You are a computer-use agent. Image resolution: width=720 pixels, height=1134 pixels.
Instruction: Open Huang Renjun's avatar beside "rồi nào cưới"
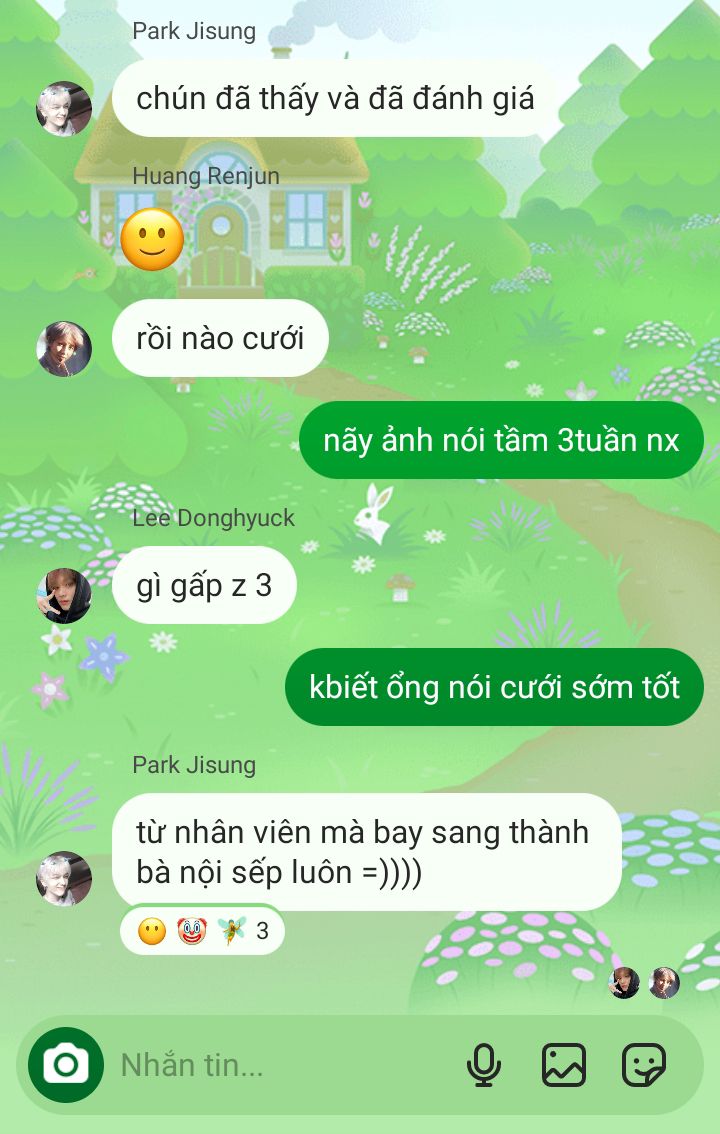tap(64, 349)
